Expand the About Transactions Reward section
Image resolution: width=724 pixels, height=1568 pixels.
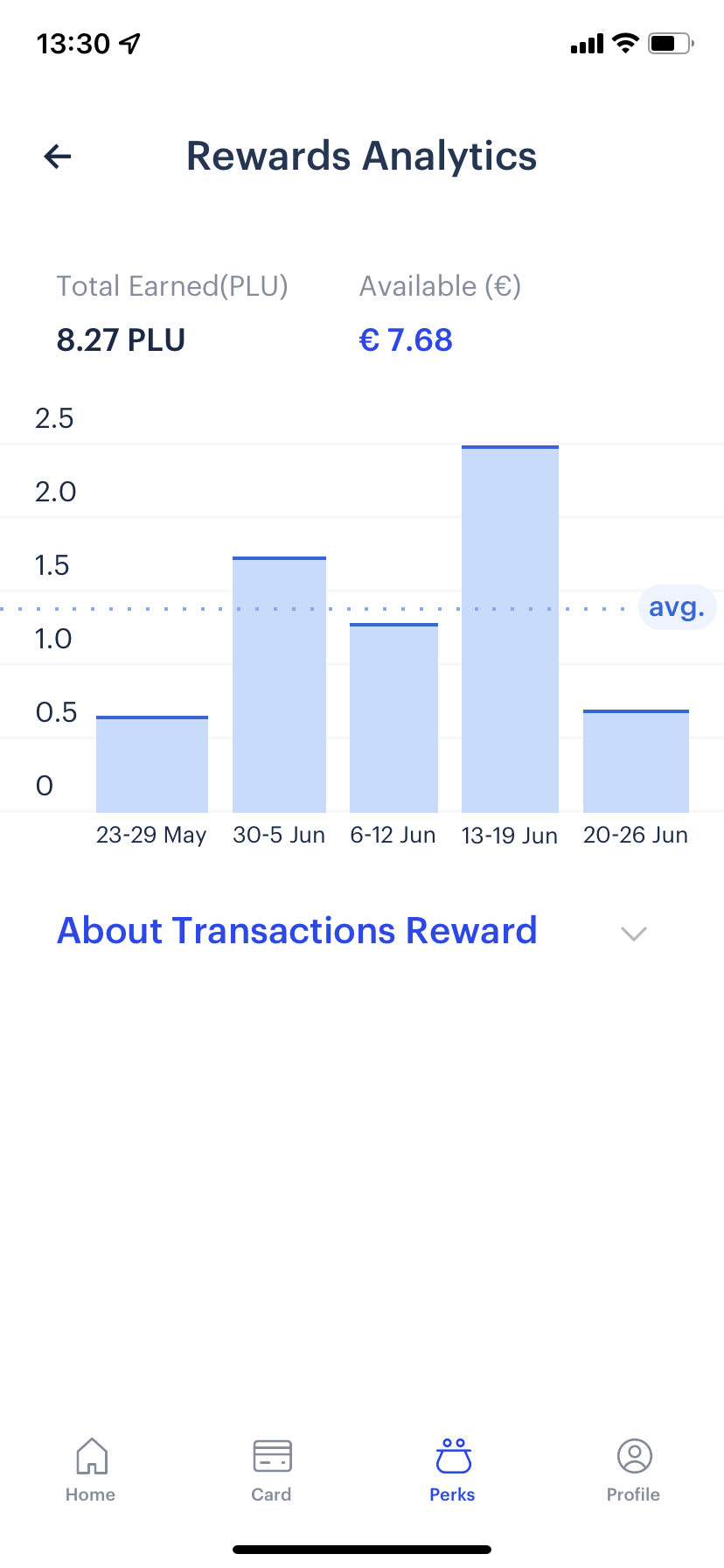[633, 934]
